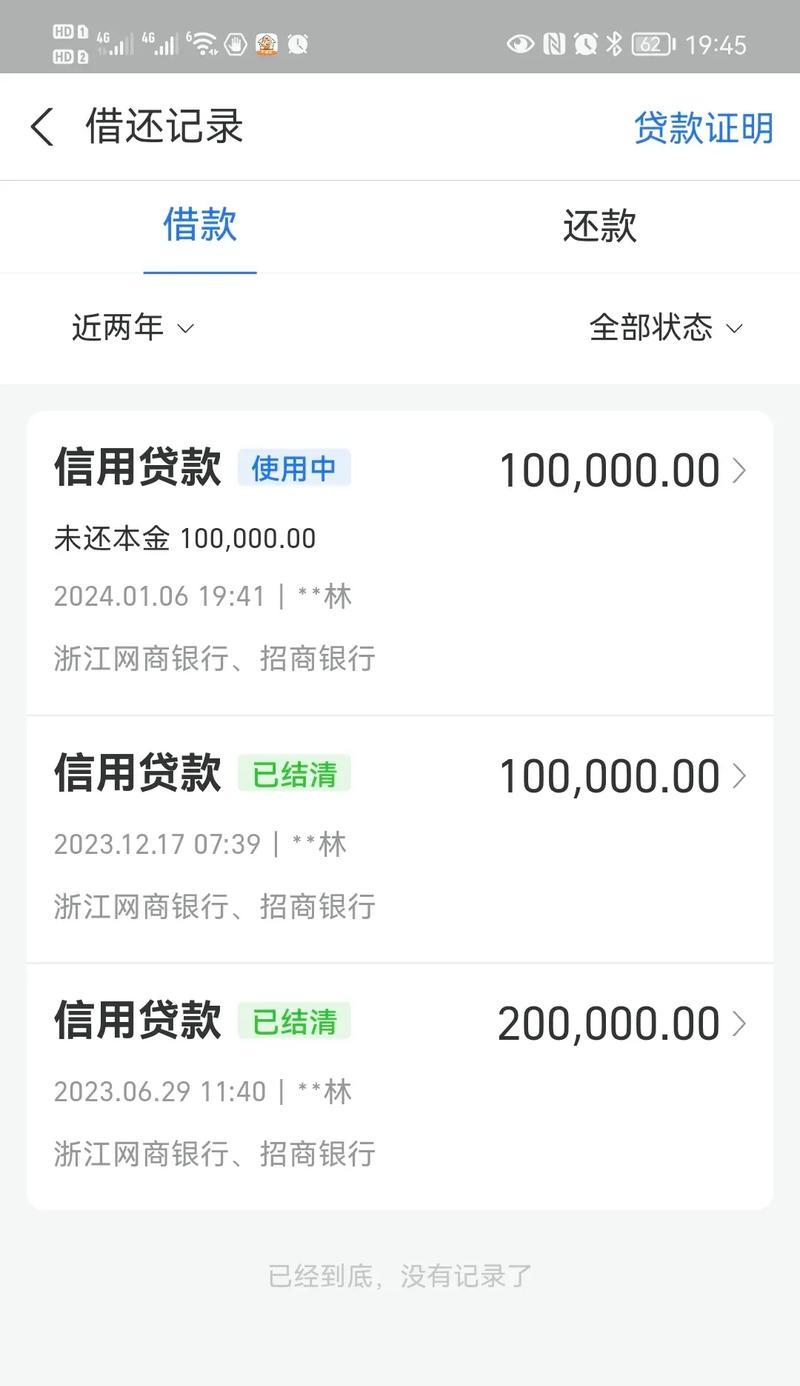Expand the 全部状态 status filter

tap(666, 328)
